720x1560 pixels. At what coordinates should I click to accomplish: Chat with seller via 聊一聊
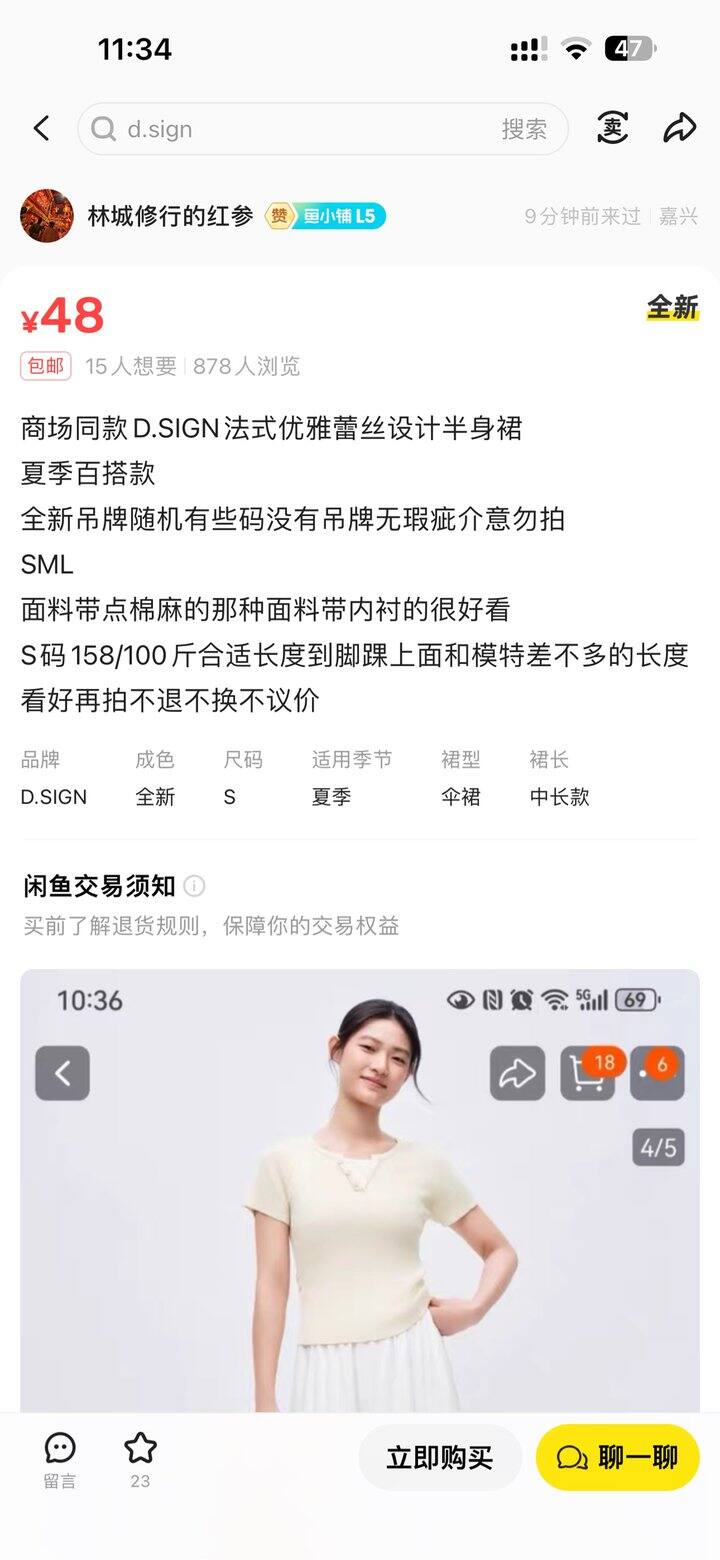[617, 1458]
